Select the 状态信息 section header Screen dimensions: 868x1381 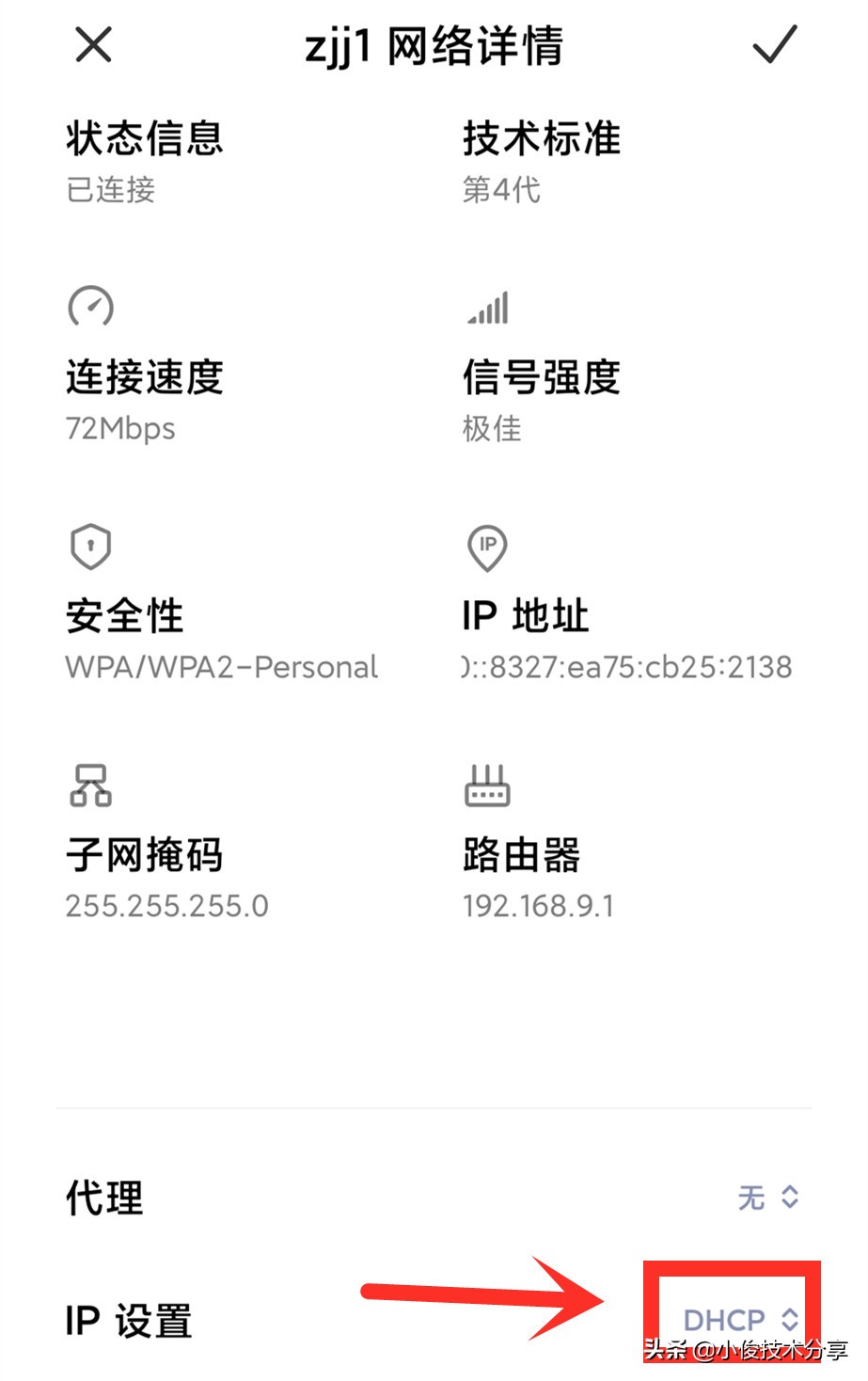click(144, 138)
